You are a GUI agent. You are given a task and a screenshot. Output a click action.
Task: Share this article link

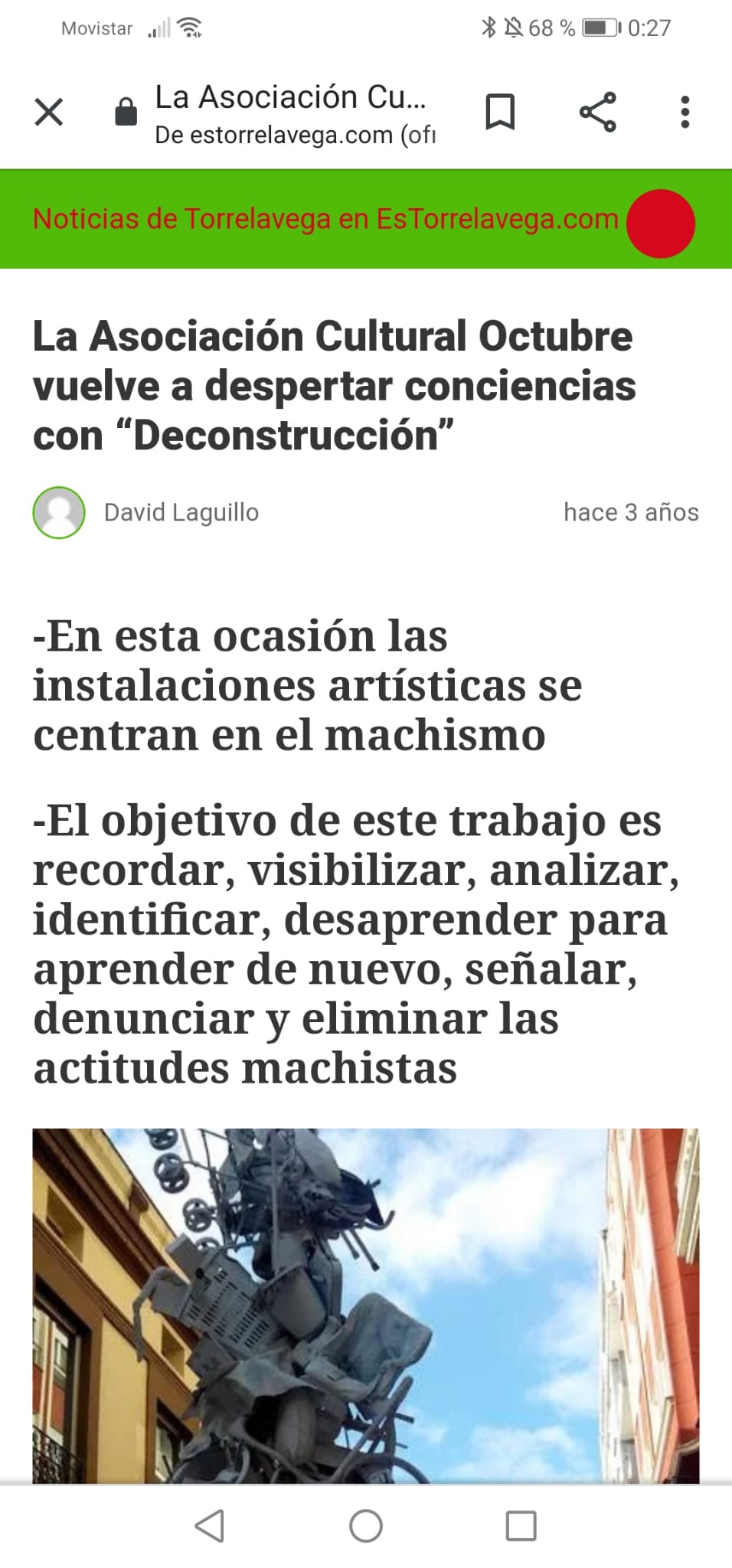pyautogui.click(x=597, y=113)
